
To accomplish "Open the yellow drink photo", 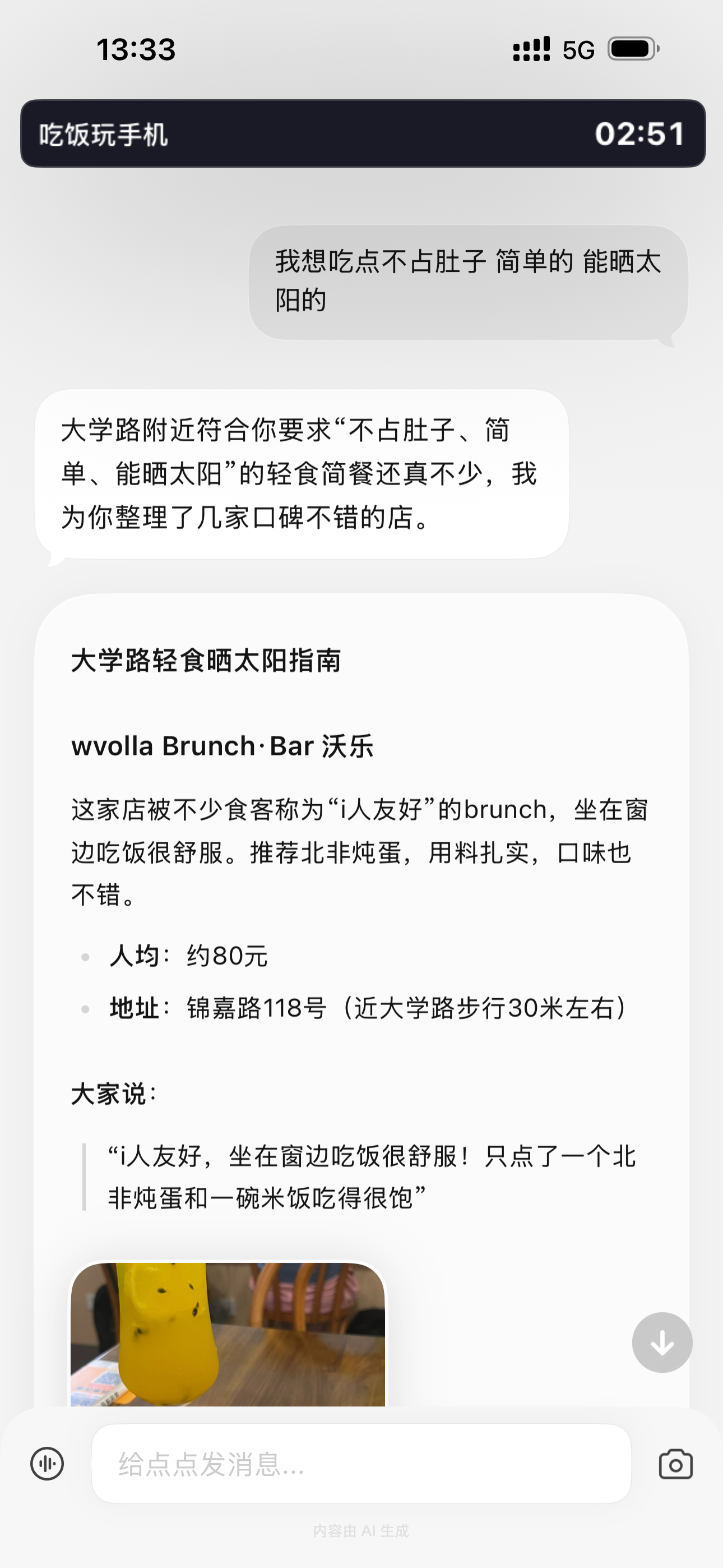I will pyautogui.click(x=228, y=1334).
